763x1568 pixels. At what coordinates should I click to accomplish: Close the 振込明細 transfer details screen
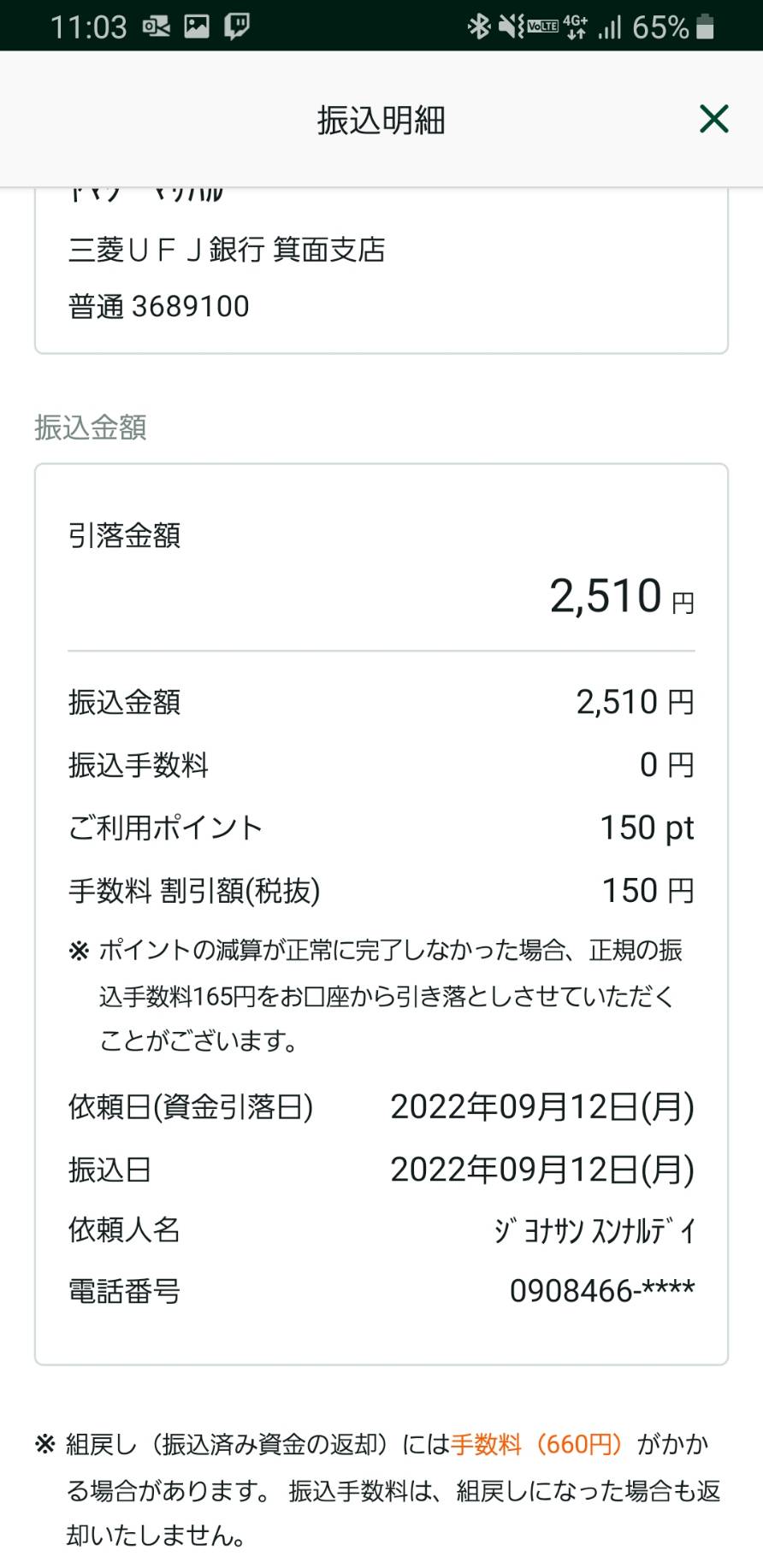click(x=713, y=119)
